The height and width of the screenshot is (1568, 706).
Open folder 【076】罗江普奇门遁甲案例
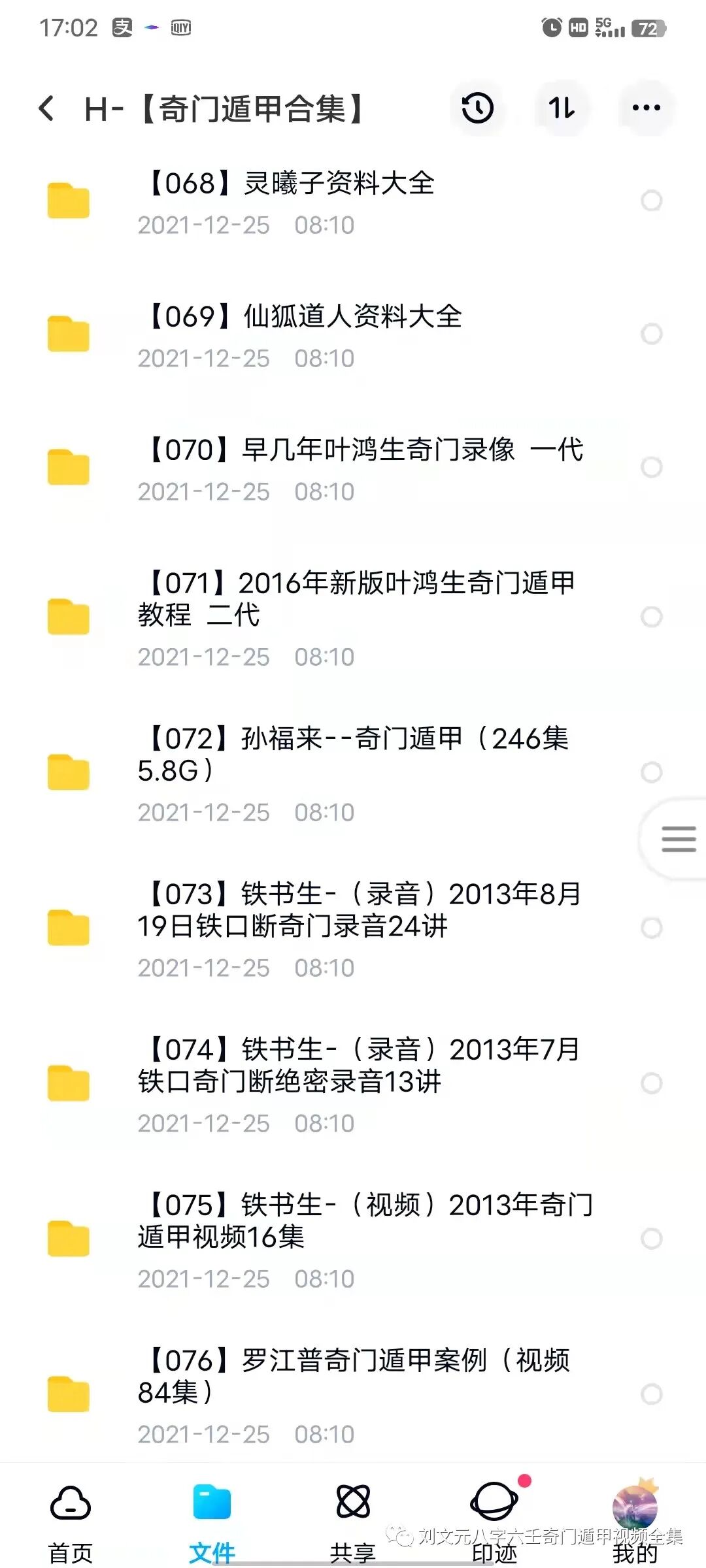(353, 1393)
